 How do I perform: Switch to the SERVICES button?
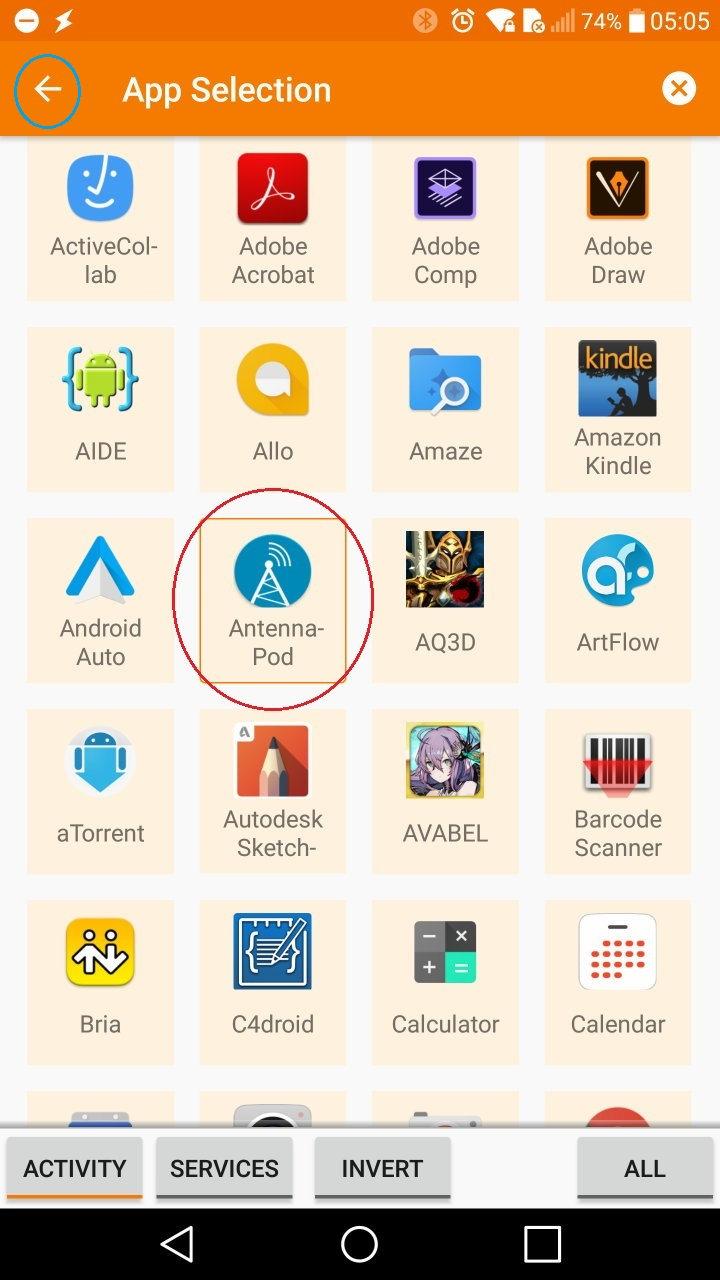[224, 1168]
